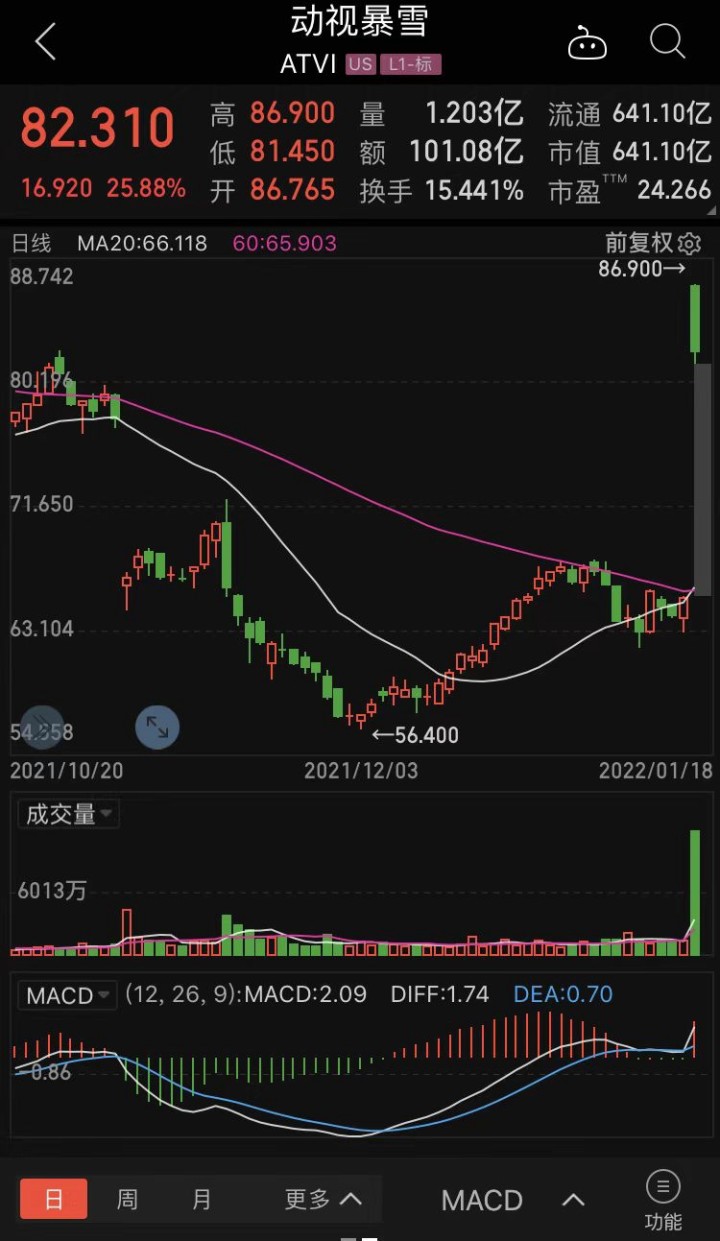The width and height of the screenshot is (720, 1241).
Task: Expand the bottom MACD indicator selector
Action: click(512, 1200)
